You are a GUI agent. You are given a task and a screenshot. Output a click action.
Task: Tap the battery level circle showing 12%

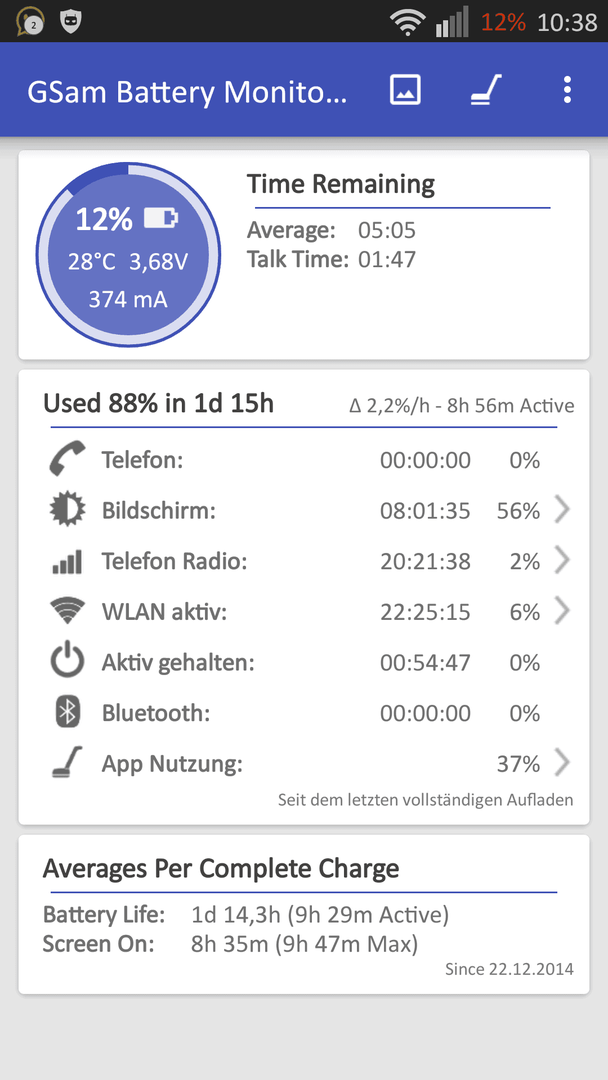pyautogui.click(x=128, y=254)
